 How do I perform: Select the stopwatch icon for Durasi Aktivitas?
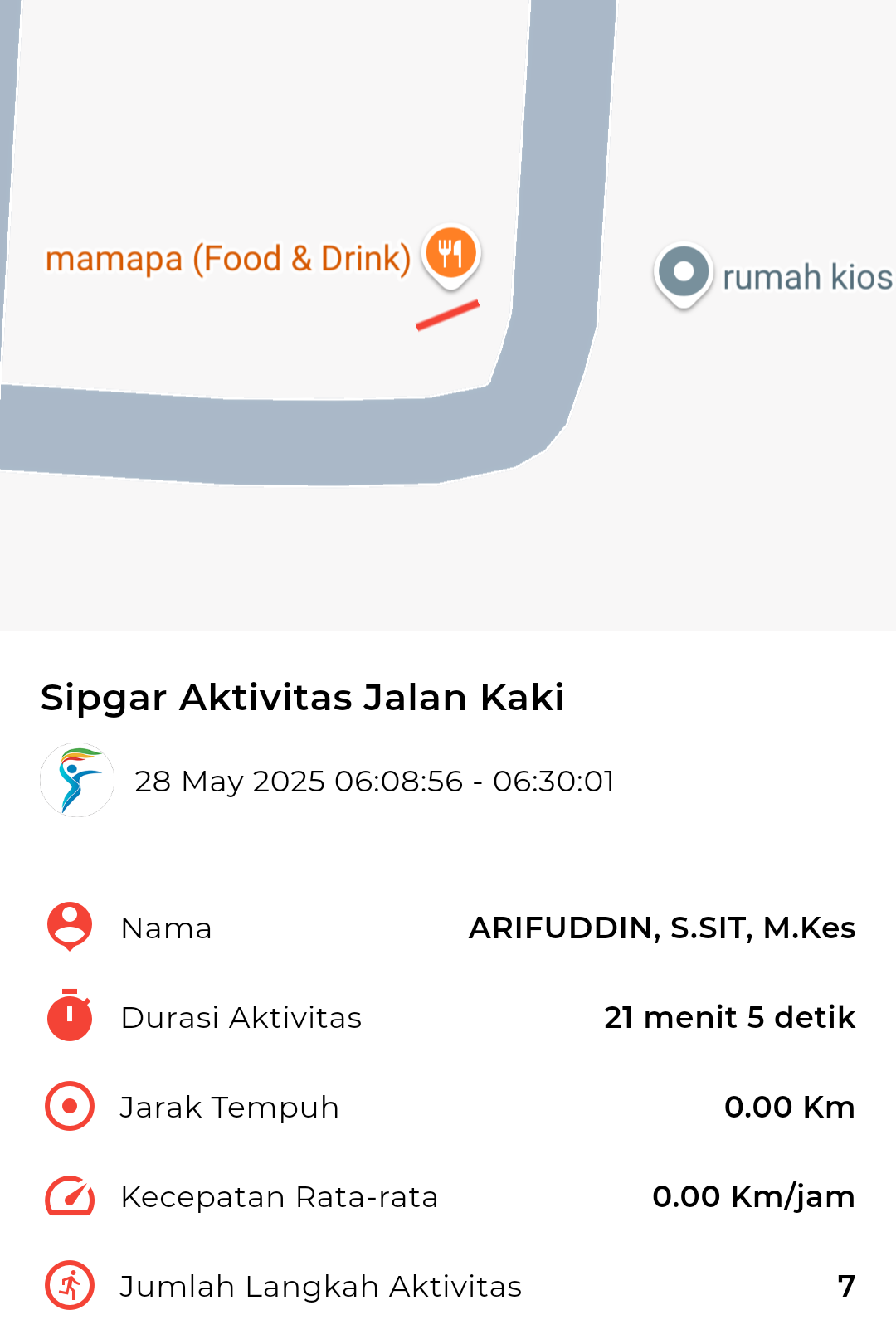68,1017
